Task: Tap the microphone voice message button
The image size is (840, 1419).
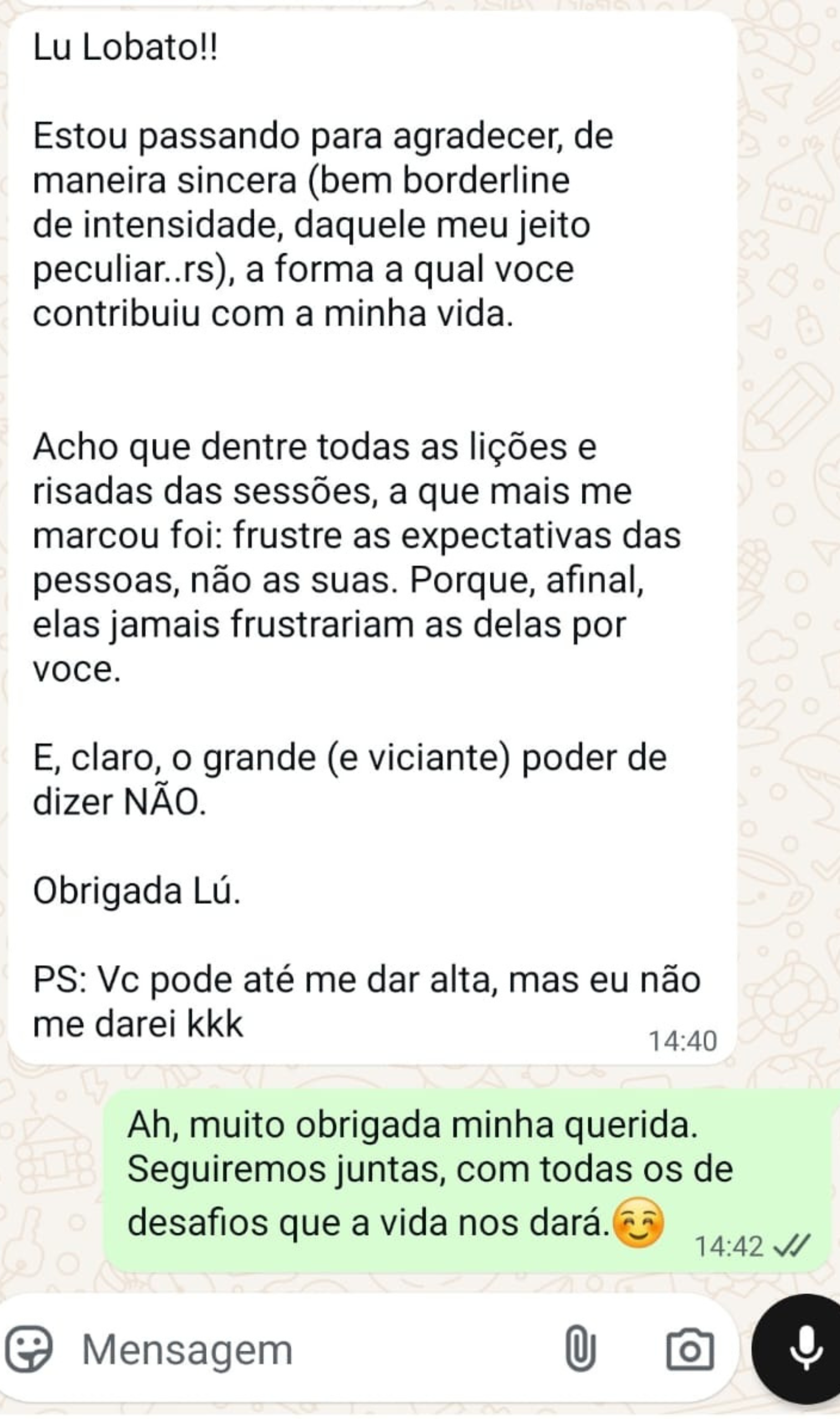Action: coord(806,1349)
